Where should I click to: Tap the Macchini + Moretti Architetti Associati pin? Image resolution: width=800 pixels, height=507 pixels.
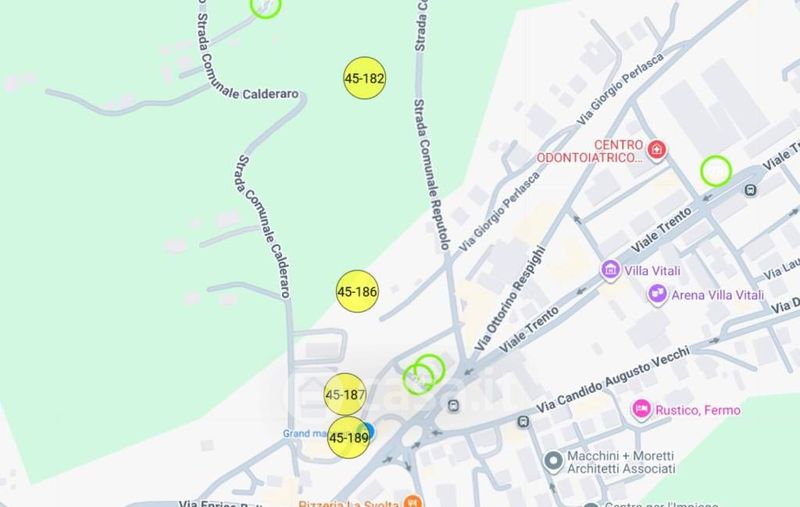pyautogui.click(x=553, y=461)
